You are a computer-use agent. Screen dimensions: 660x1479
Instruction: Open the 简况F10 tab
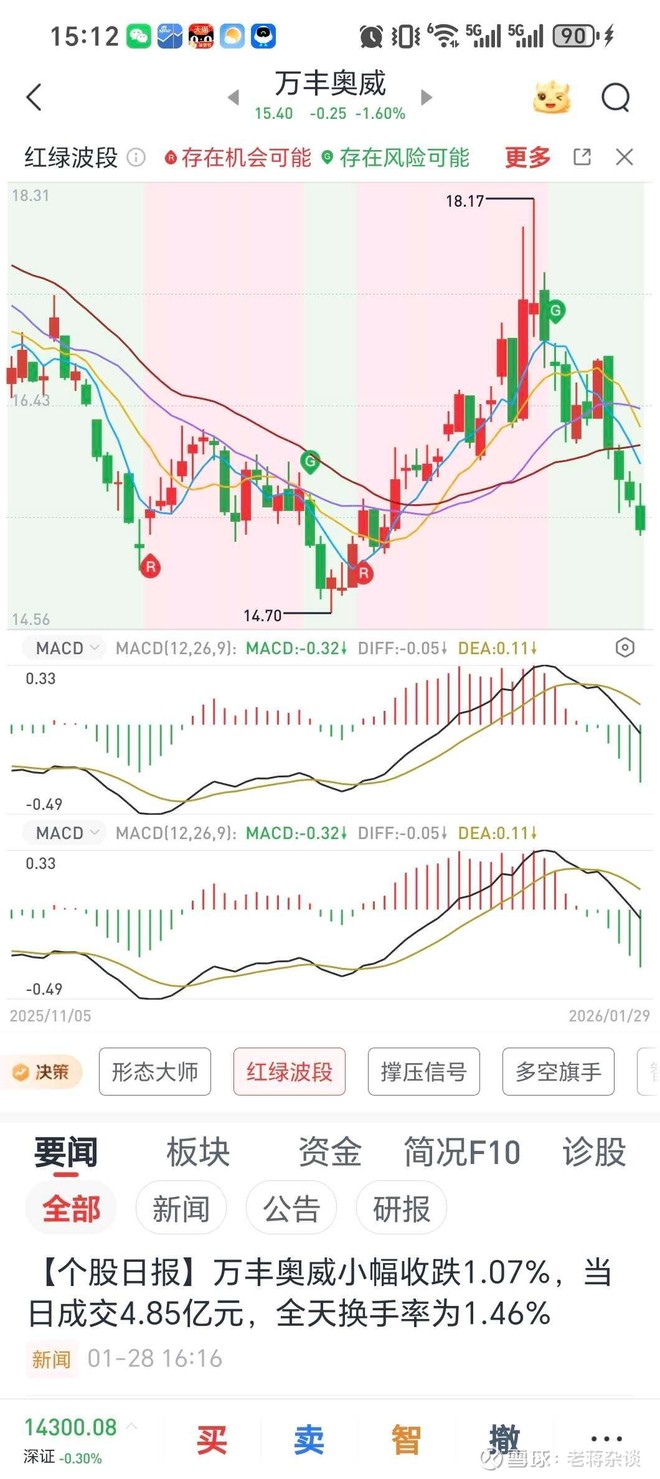[x=462, y=1152]
